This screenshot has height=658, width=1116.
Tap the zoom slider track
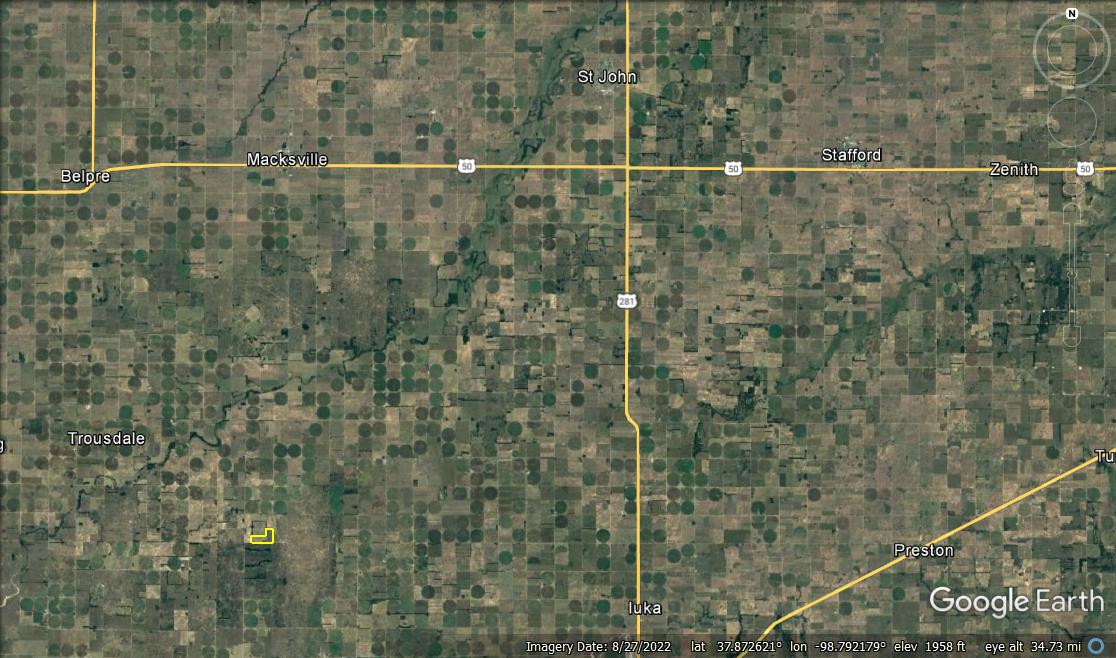tap(1072, 250)
